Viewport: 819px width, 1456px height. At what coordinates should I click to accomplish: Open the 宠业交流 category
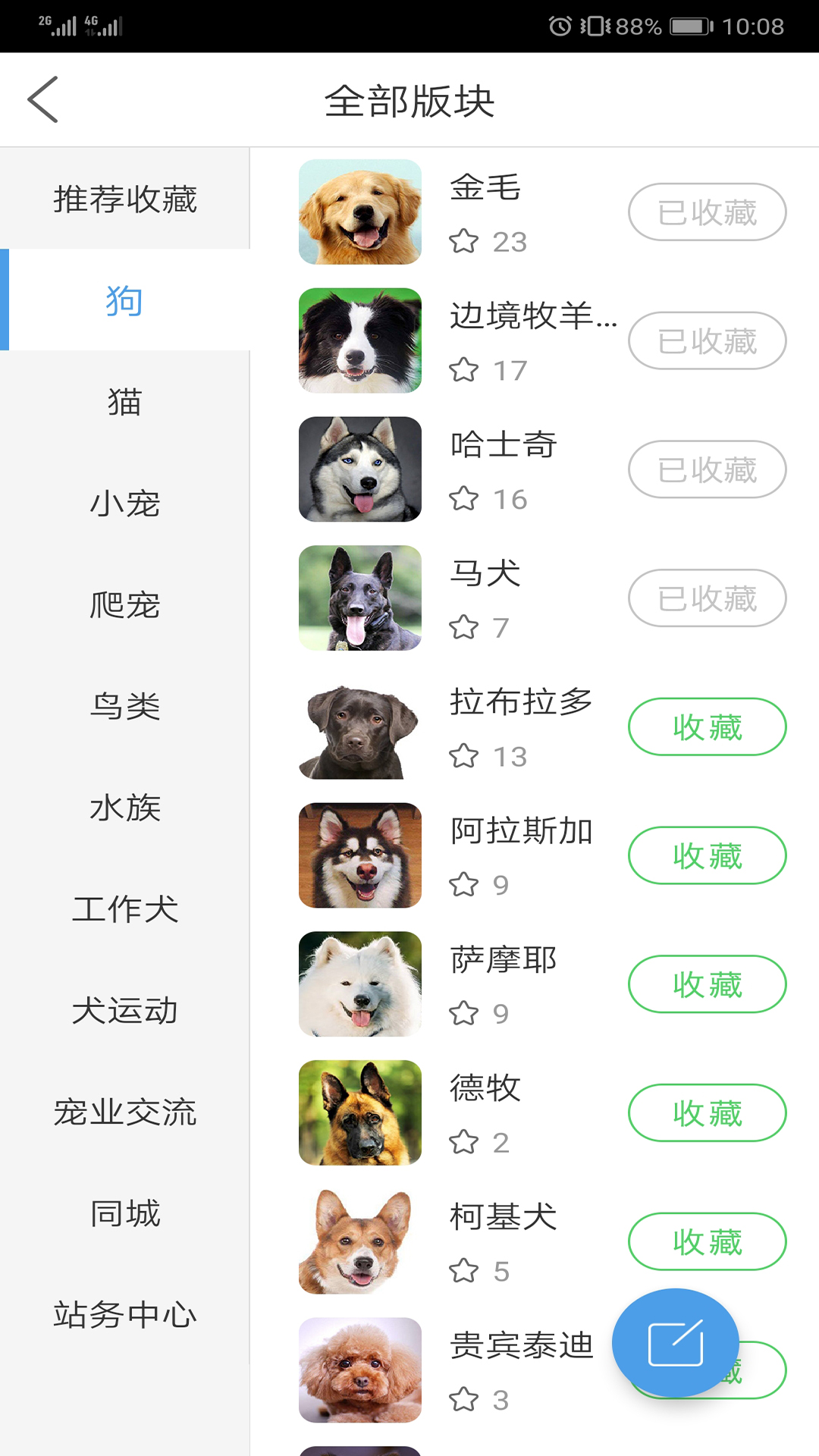pos(125,1112)
